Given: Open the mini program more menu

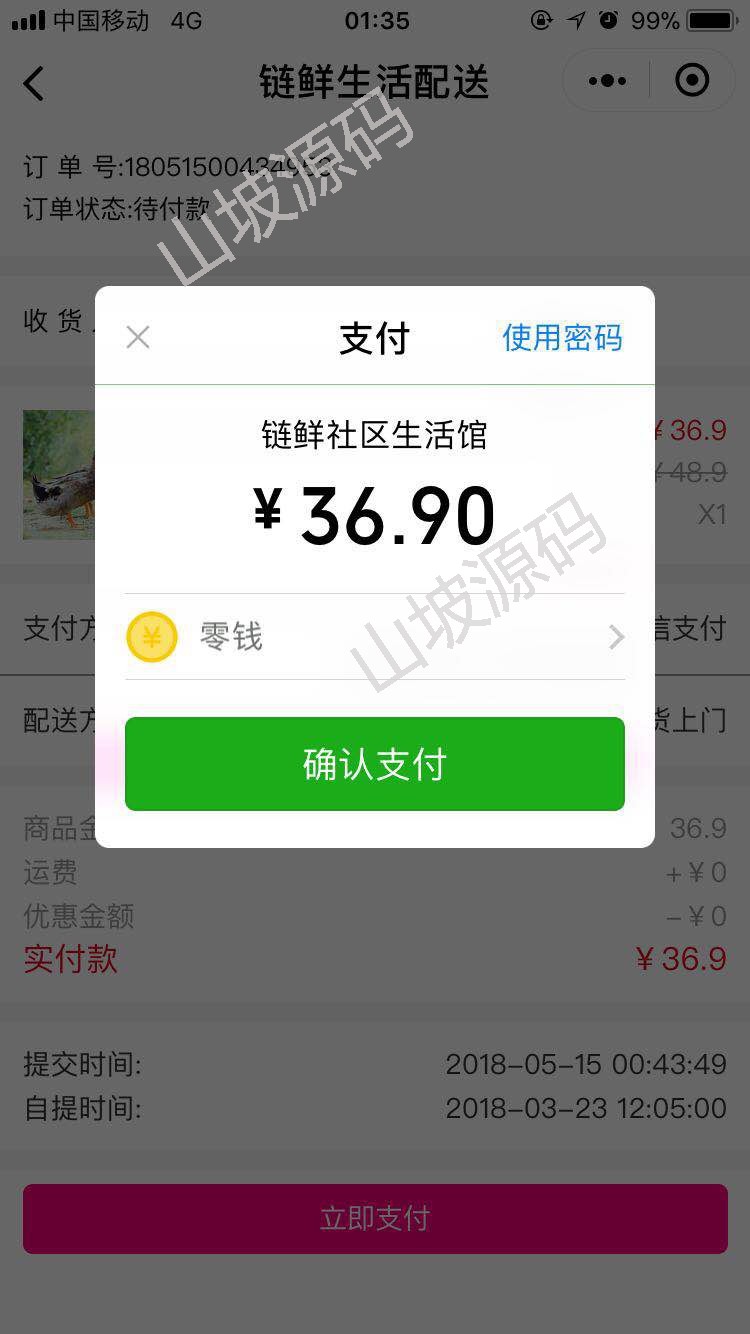Looking at the screenshot, I should (x=608, y=81).
